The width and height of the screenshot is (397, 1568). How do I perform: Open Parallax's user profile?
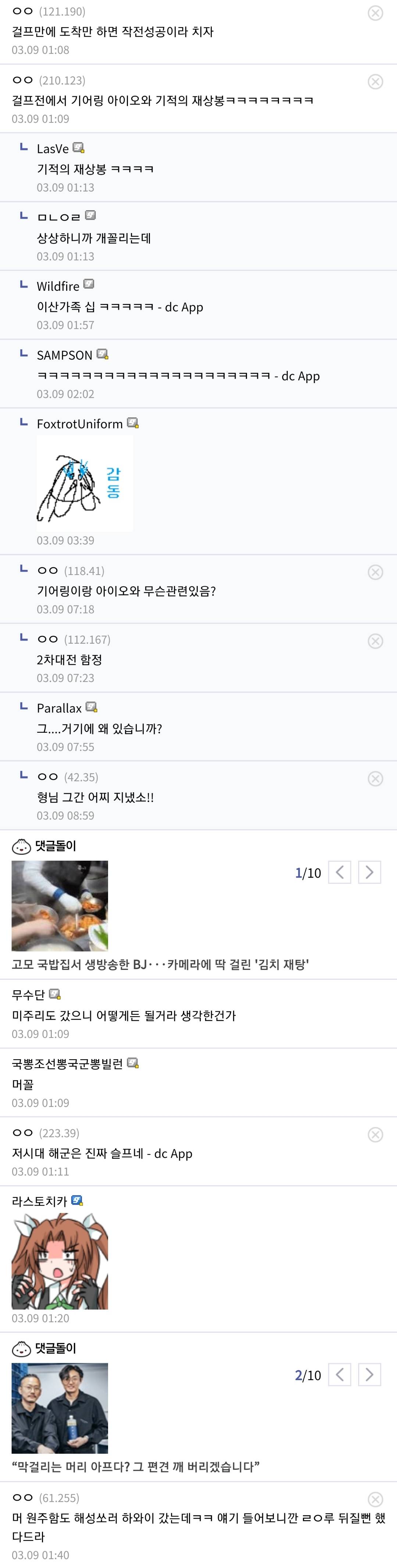[x=59, y=708]
